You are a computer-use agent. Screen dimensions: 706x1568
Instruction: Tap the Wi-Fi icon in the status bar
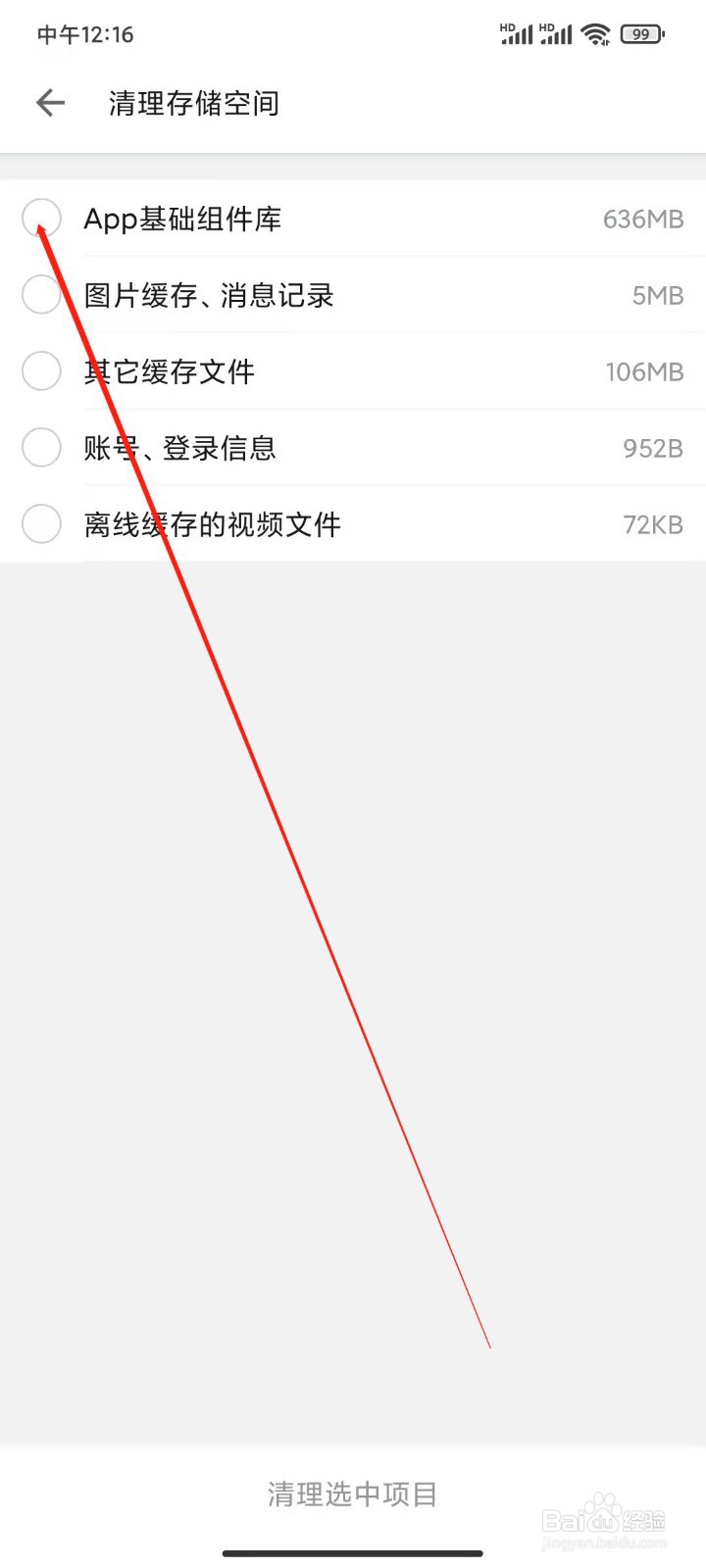click(x=594, y=33)
